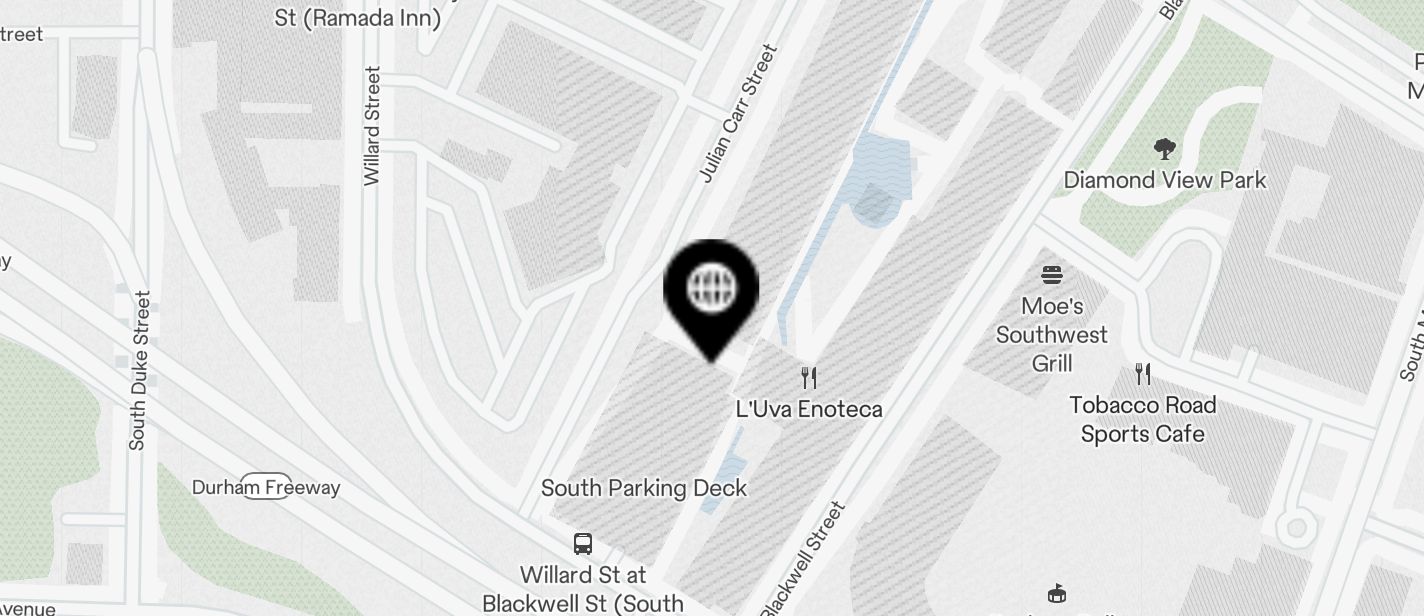Tap the Diamond View Park marker
The image size is (1424, 616).
pos(1164,150)
